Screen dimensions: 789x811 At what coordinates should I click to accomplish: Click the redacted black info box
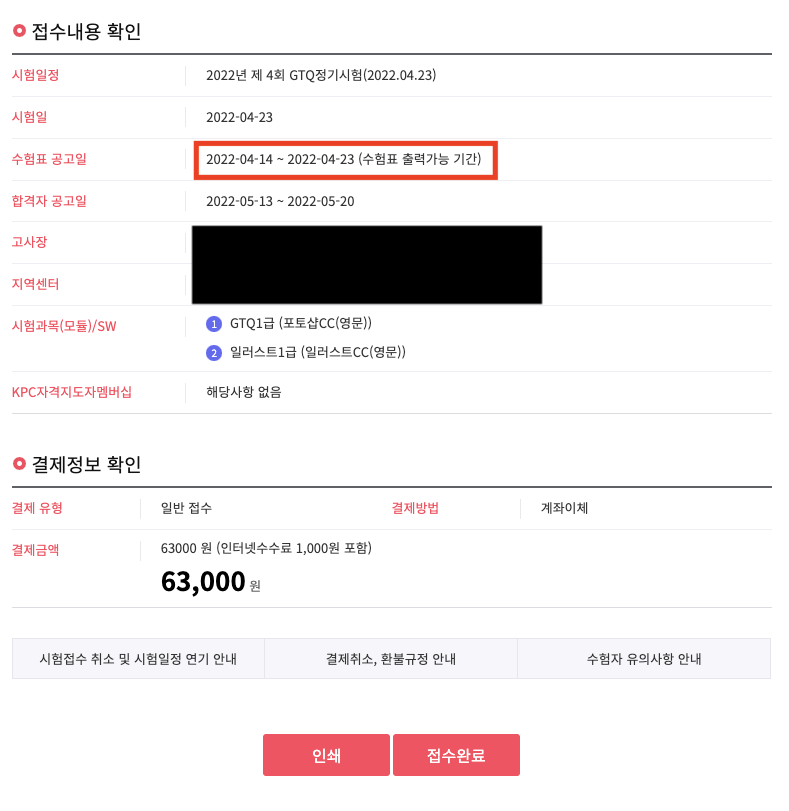point(367,264)
